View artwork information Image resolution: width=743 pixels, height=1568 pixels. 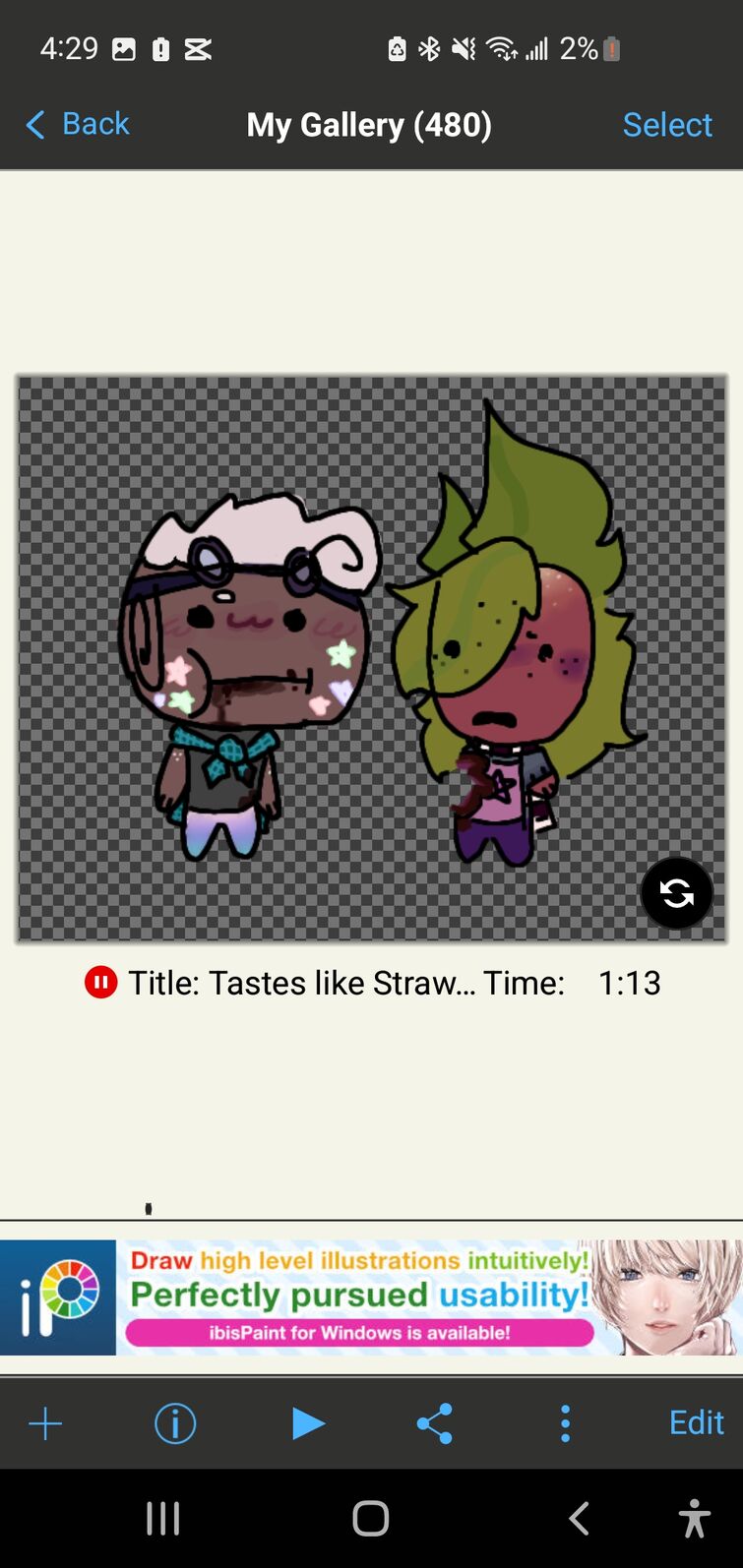(x=175, y=1423)
